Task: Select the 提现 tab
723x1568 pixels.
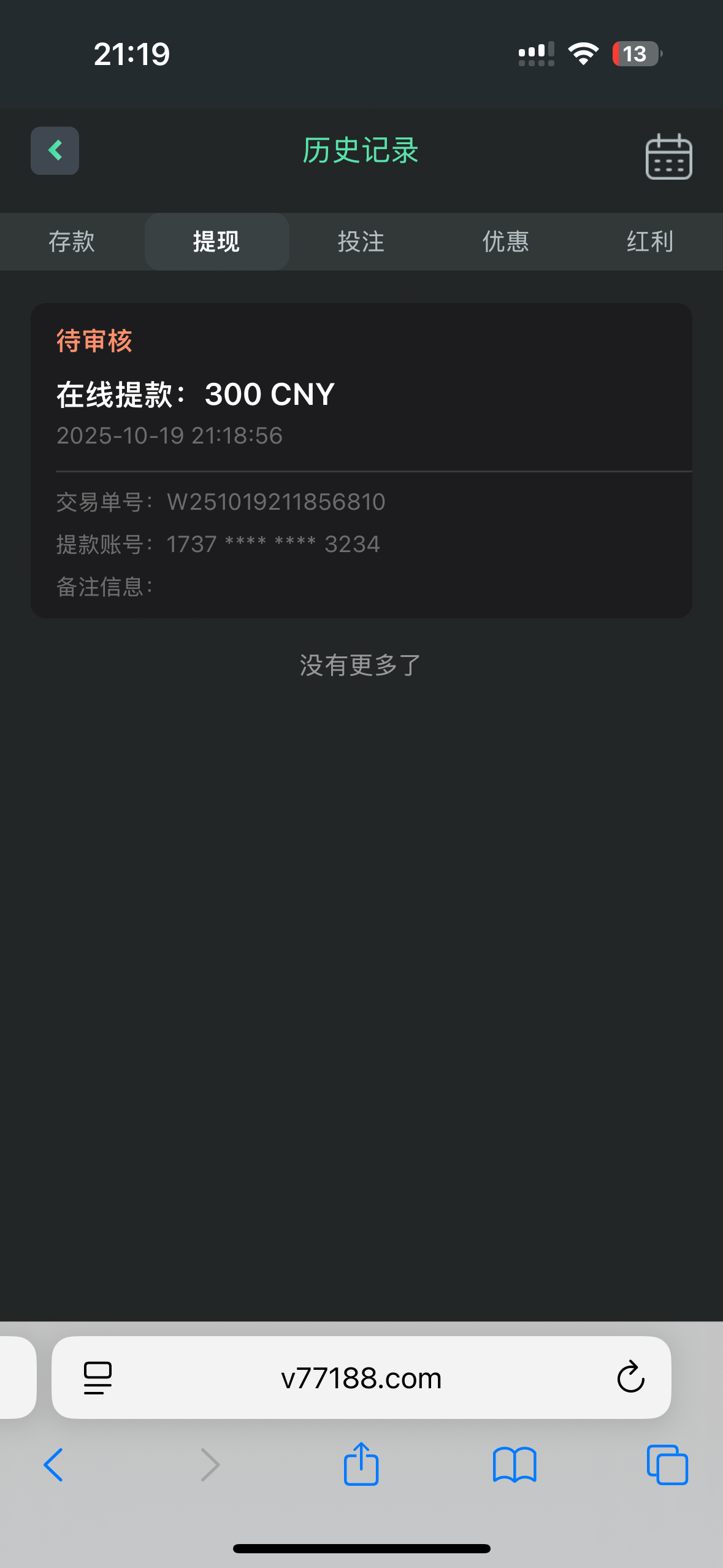Action: click(x=216, y=242)
